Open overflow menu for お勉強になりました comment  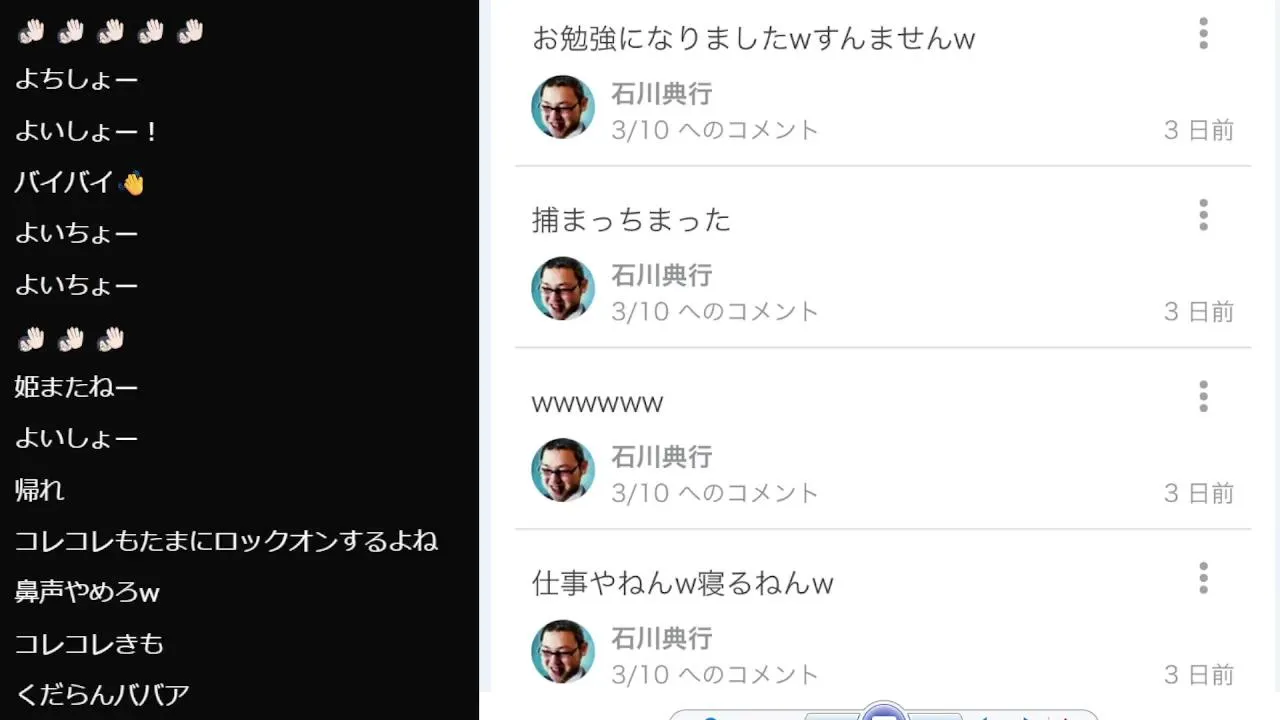tap(1203, 34)
